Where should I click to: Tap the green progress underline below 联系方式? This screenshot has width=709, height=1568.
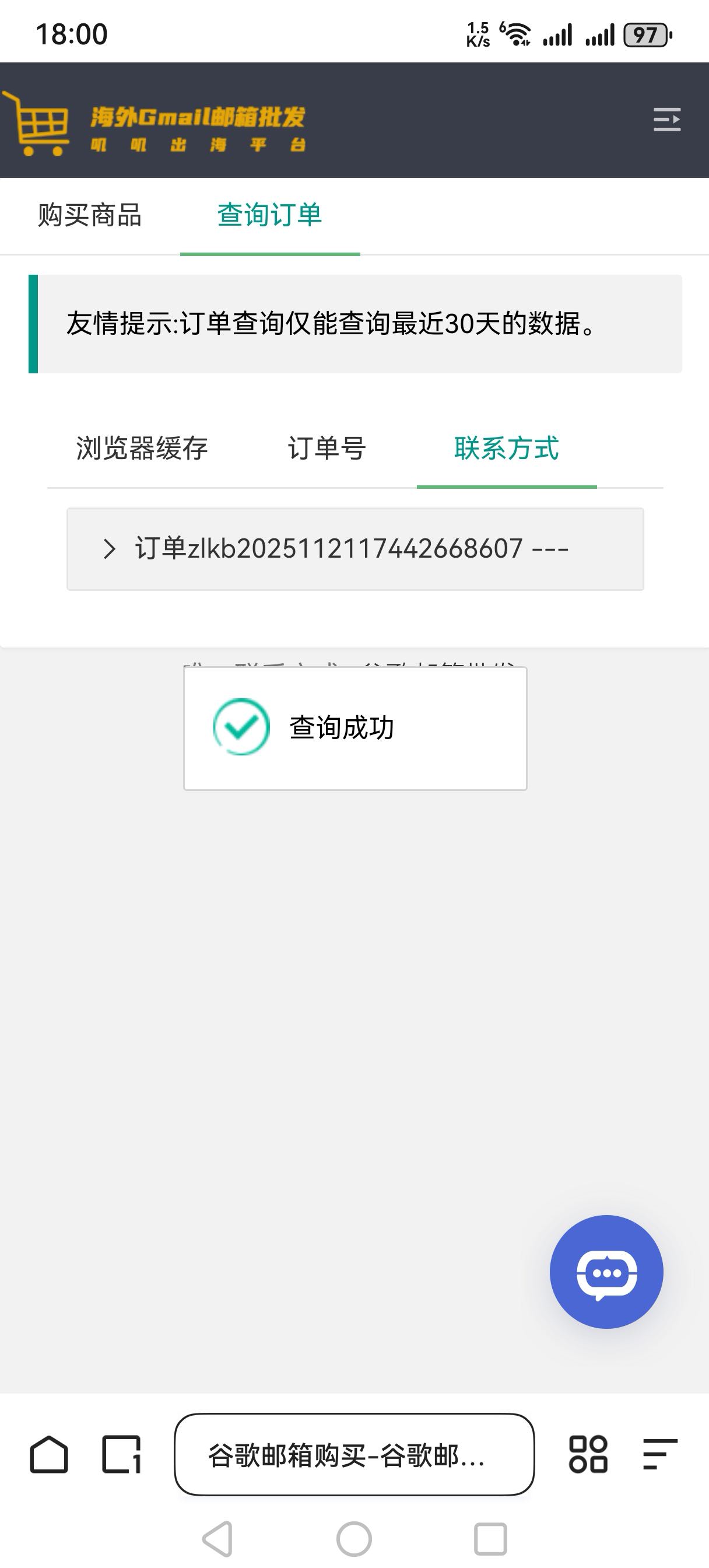click(x=507, y=485)
